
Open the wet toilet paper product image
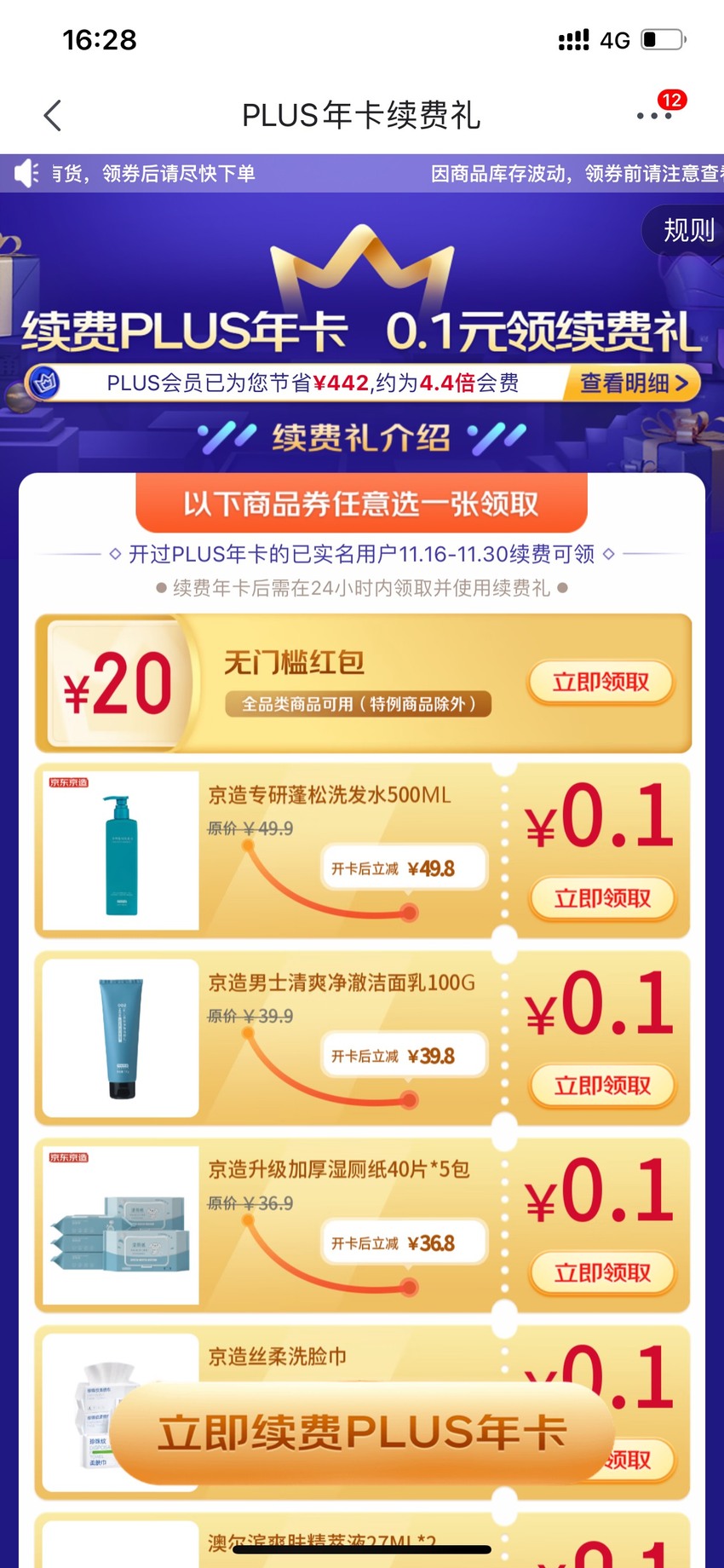[120, 1225]
